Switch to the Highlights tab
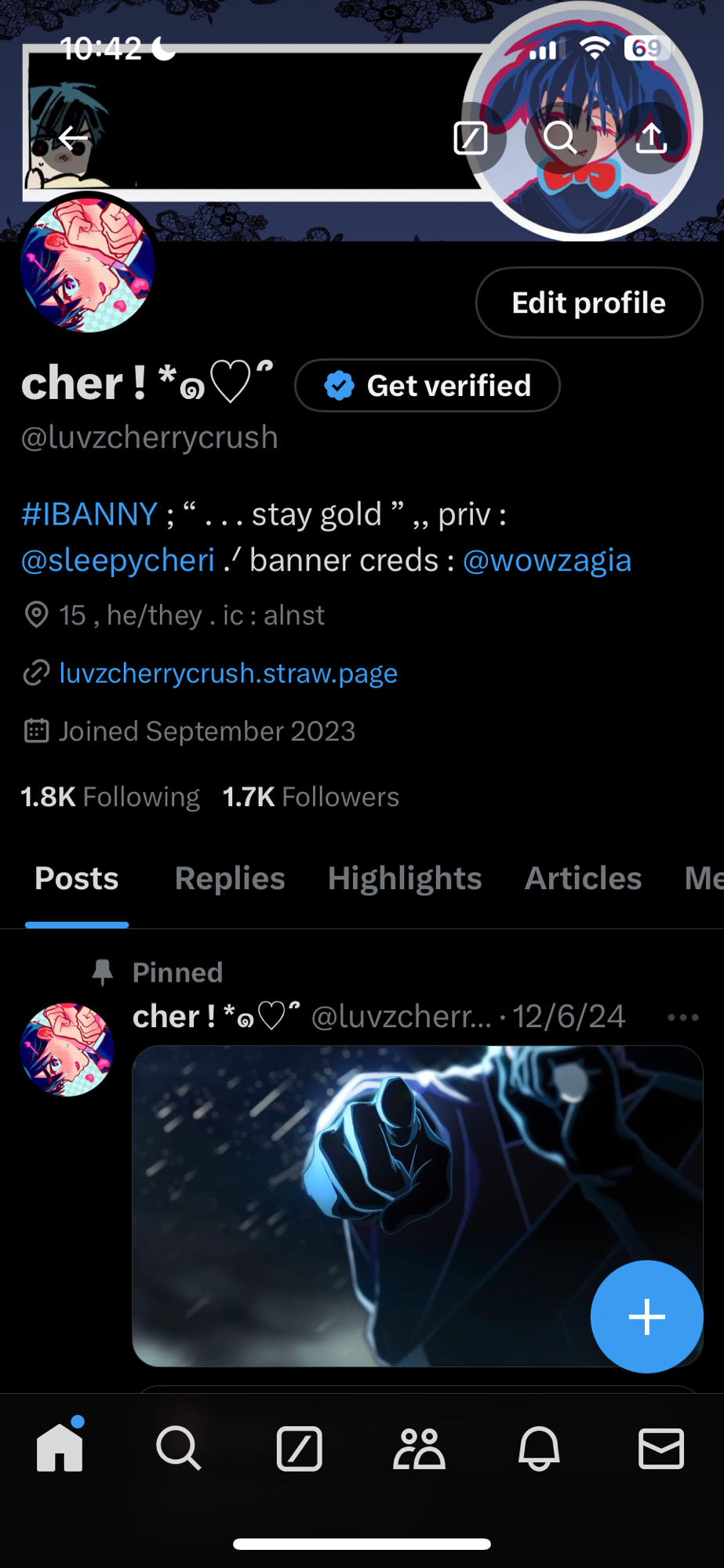Image resolution: width=724 pixels, height=1568 pixels. click(405, 878)
